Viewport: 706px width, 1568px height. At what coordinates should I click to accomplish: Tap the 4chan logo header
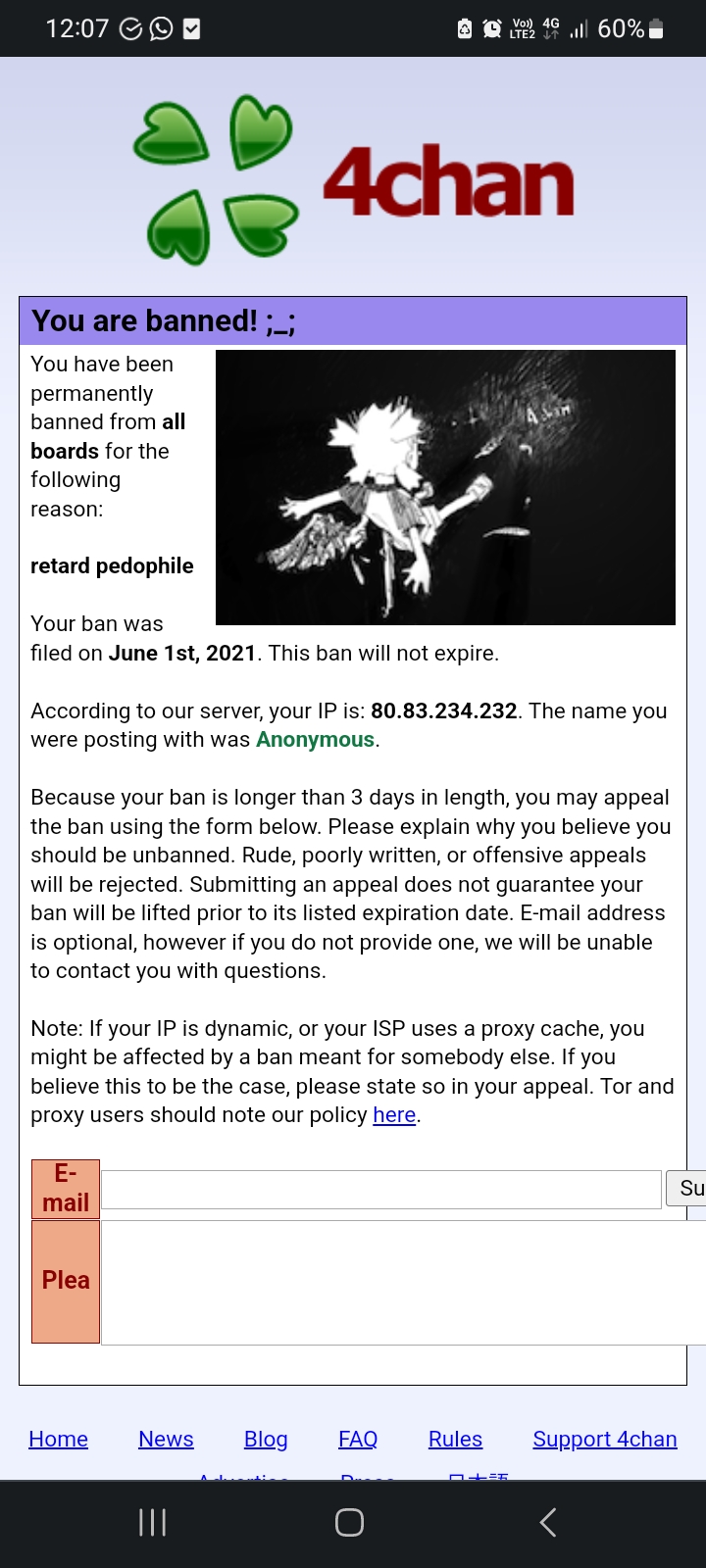[353, 181]
